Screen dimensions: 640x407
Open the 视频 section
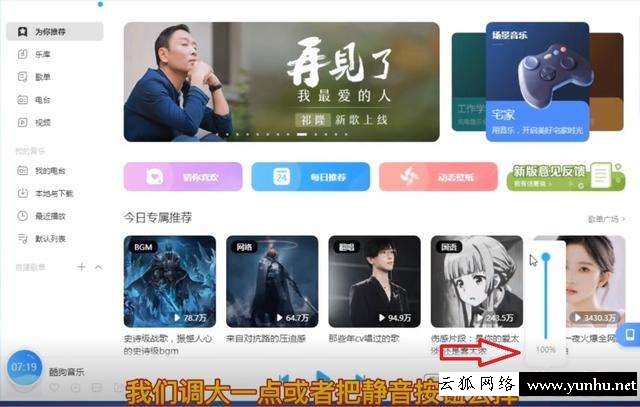40,122
